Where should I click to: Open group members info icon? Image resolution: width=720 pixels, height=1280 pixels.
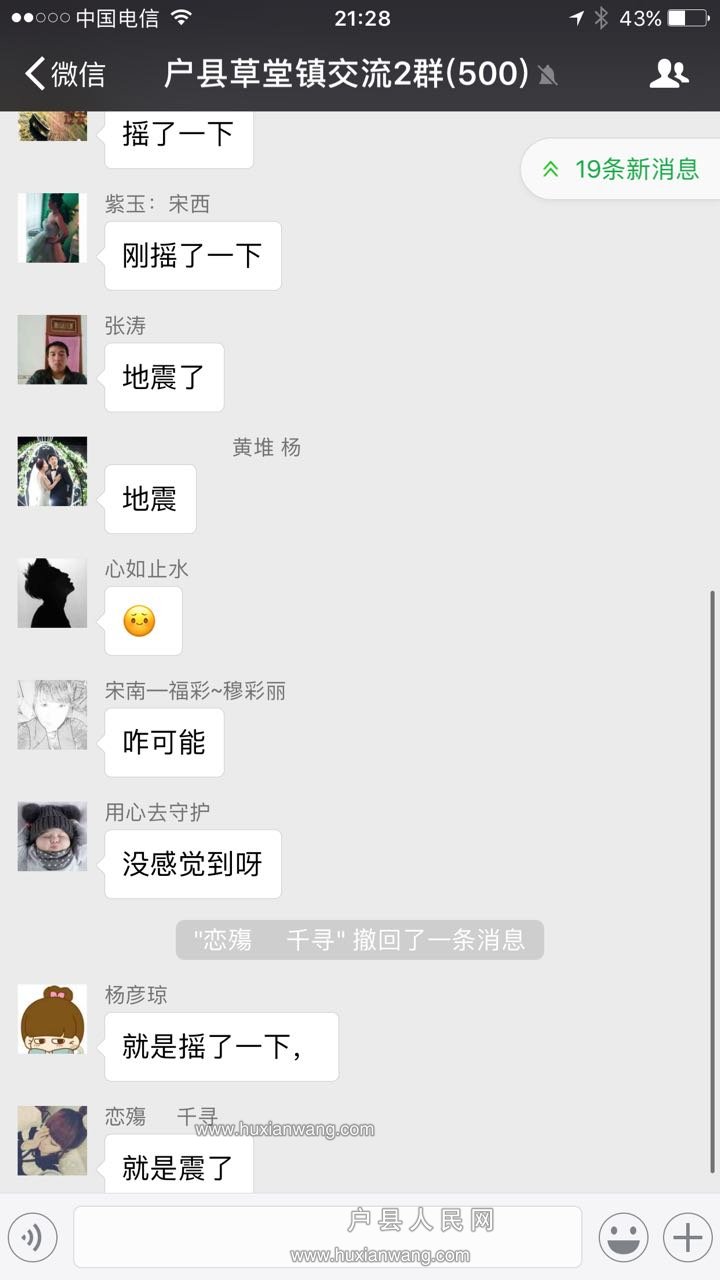tap(668, 74)
